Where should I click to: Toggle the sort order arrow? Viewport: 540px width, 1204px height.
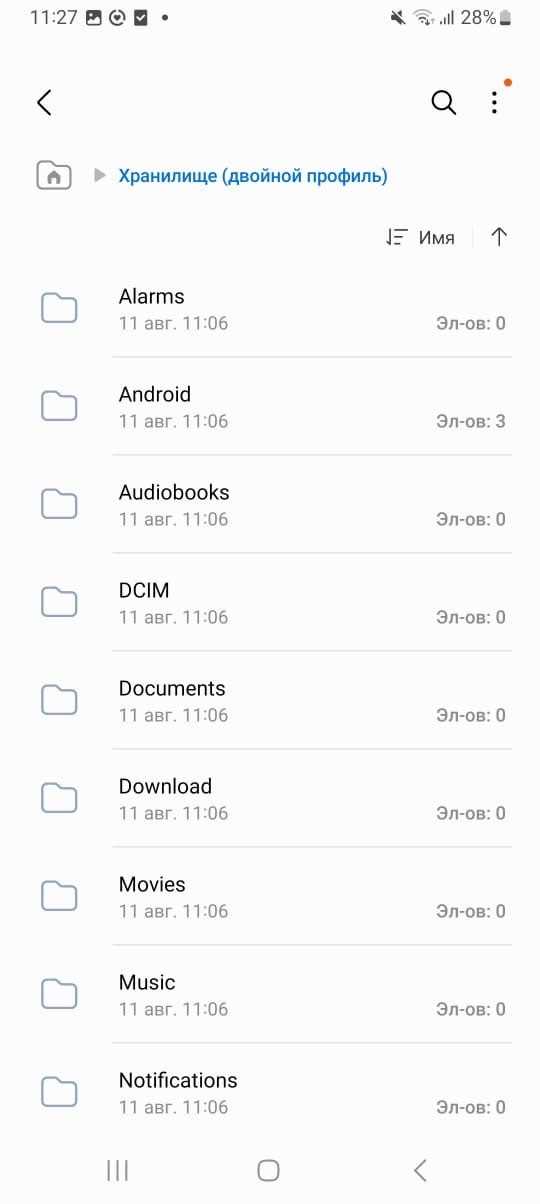pyautogui.click(x=499, y=237)
